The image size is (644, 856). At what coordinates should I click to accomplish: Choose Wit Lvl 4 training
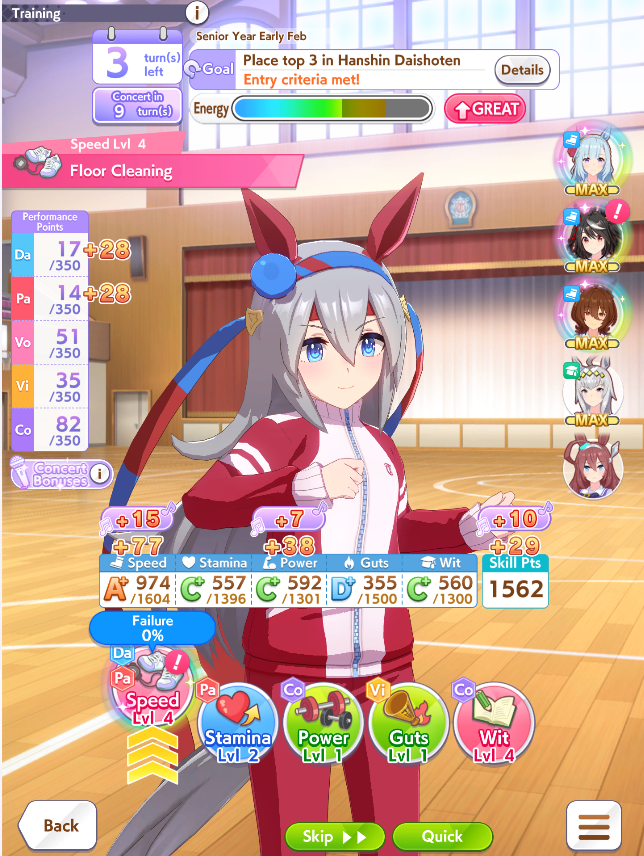click(x=494, y=723)
